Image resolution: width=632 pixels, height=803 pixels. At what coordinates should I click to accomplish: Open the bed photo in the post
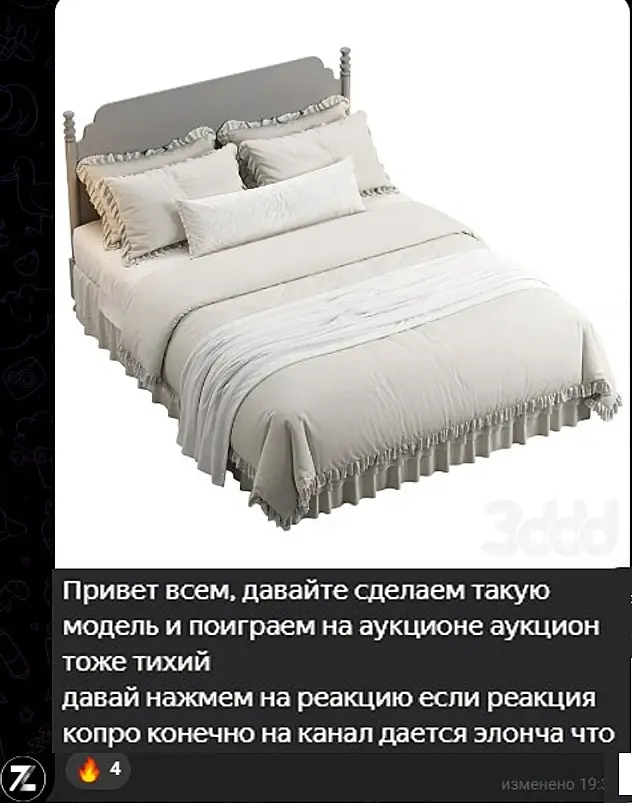tap(340, 290)
